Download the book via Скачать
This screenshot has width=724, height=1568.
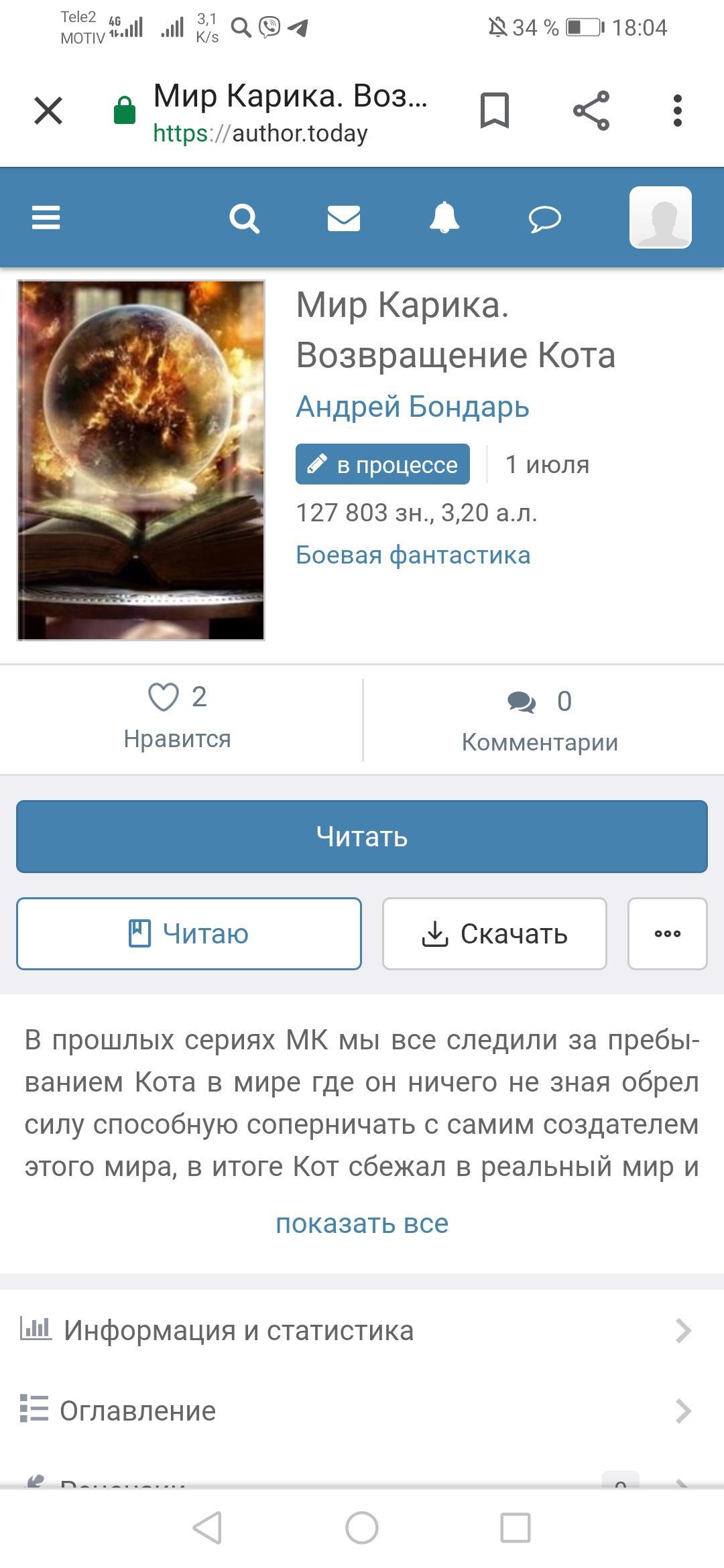[495, 933]
